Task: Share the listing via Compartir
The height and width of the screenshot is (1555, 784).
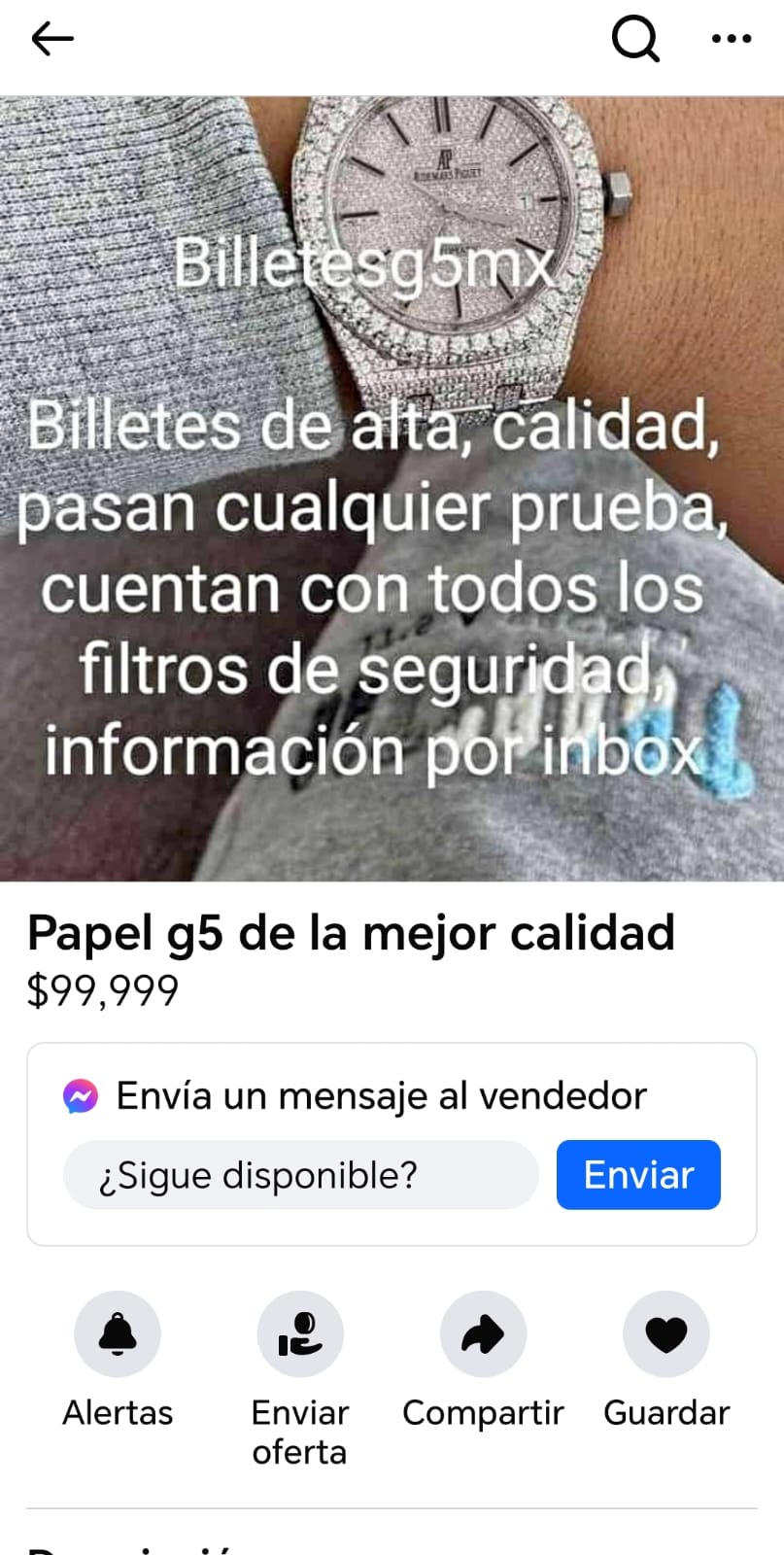Action: tap(483, 1334)
